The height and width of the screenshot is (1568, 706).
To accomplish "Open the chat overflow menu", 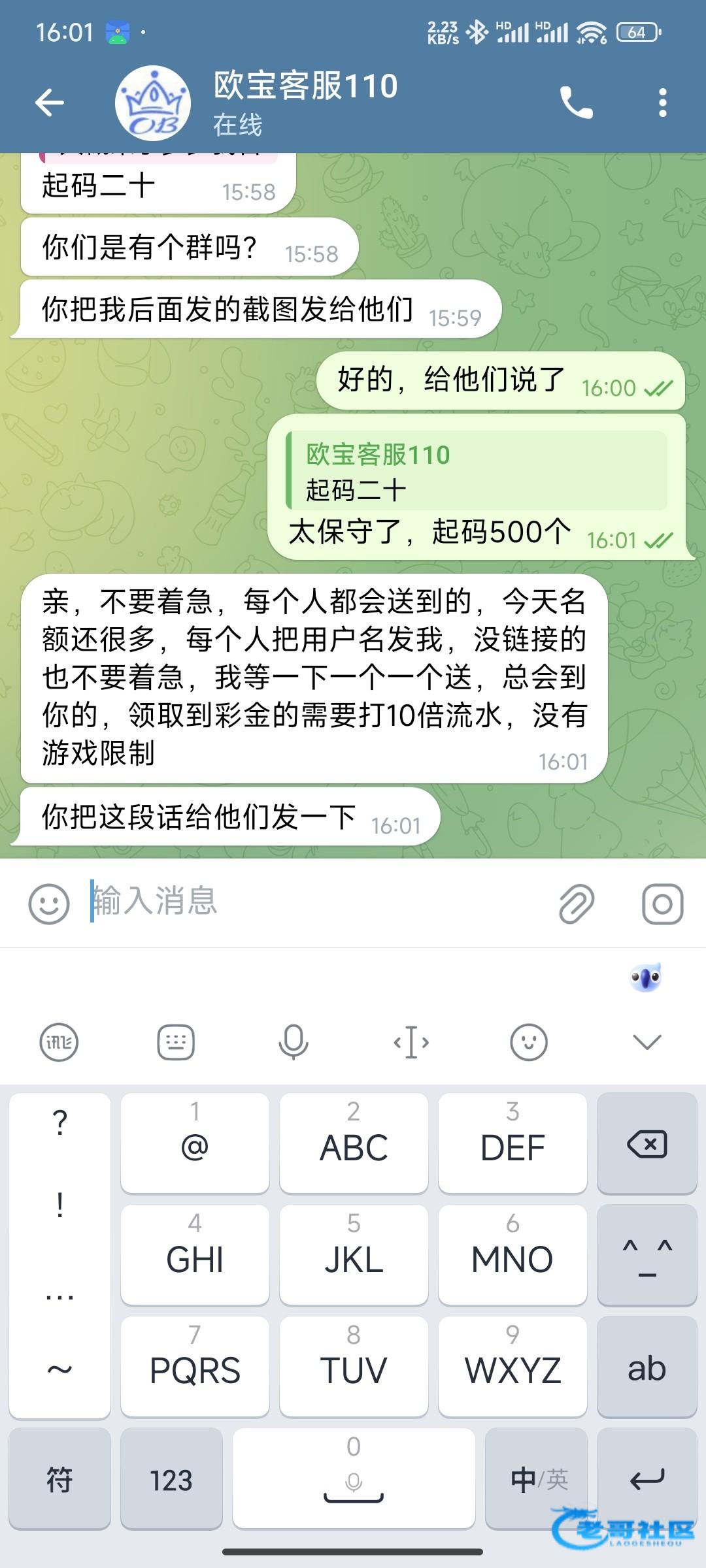I will (x=663, y=103).
